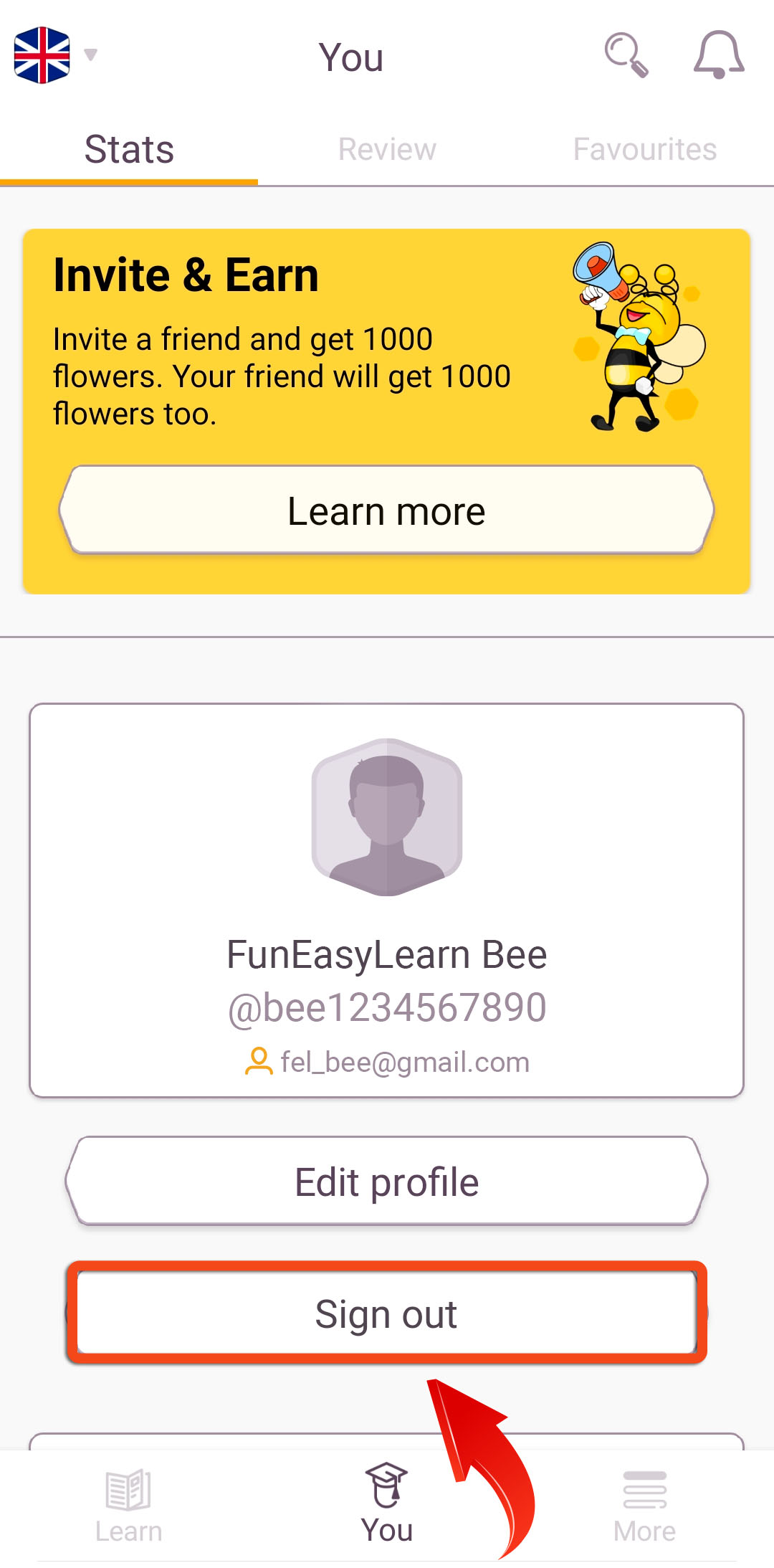Tap the Sign out button
Viewport: 774px width, 1568px height.
(x=387, y=1313)
